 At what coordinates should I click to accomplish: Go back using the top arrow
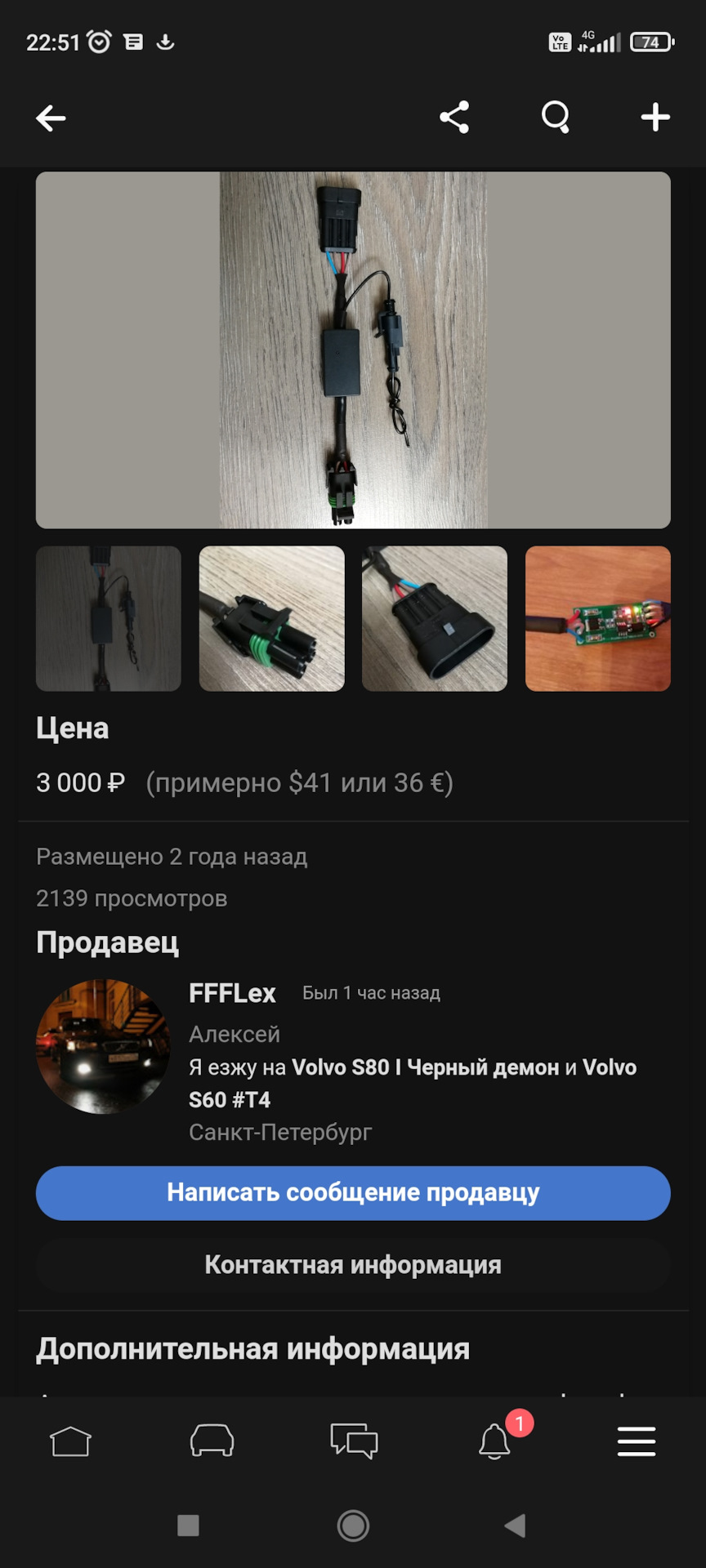[51, 118]
